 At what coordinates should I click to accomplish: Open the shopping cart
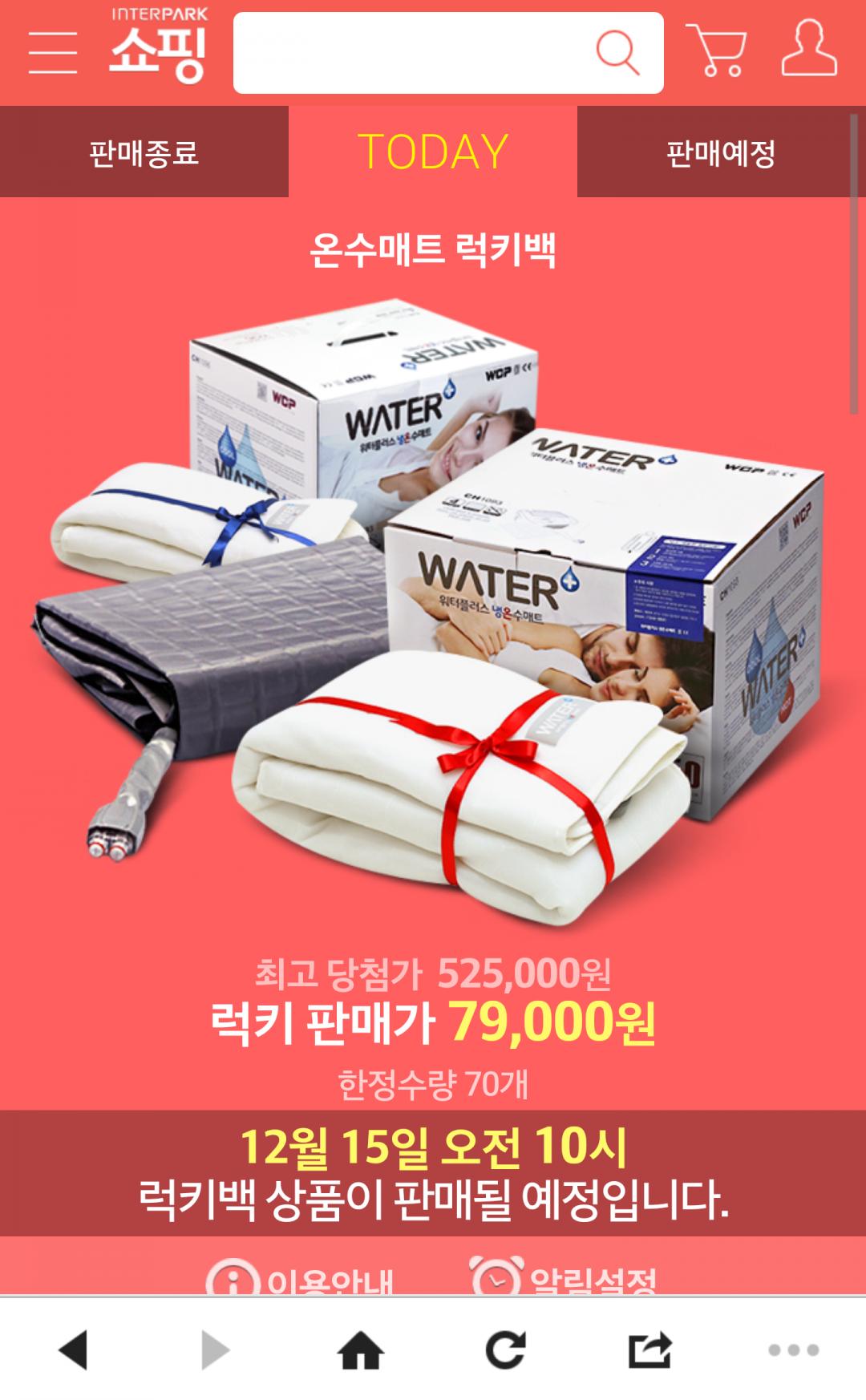coord(716,50)
